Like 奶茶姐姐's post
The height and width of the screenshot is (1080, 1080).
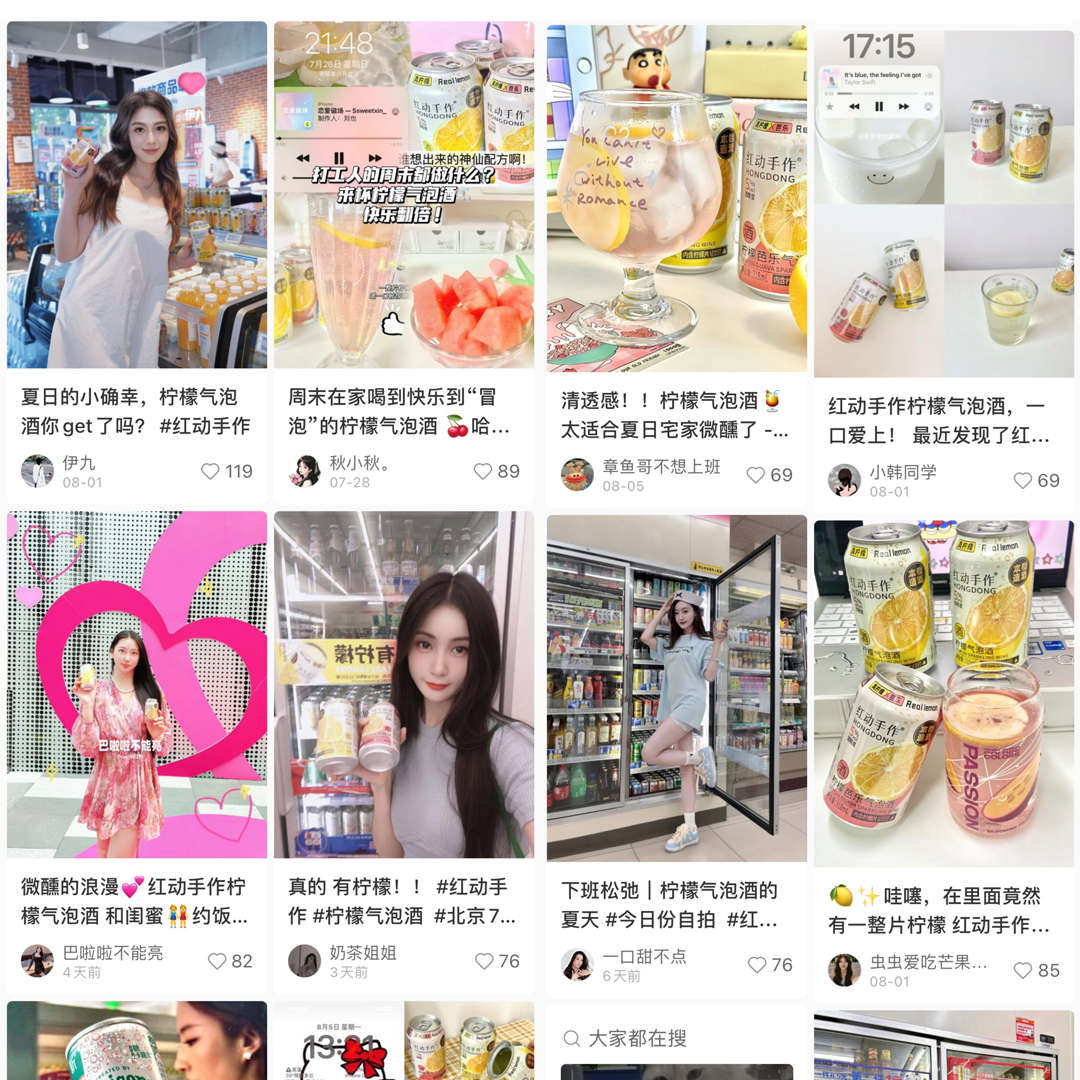[x=484, y=961]
